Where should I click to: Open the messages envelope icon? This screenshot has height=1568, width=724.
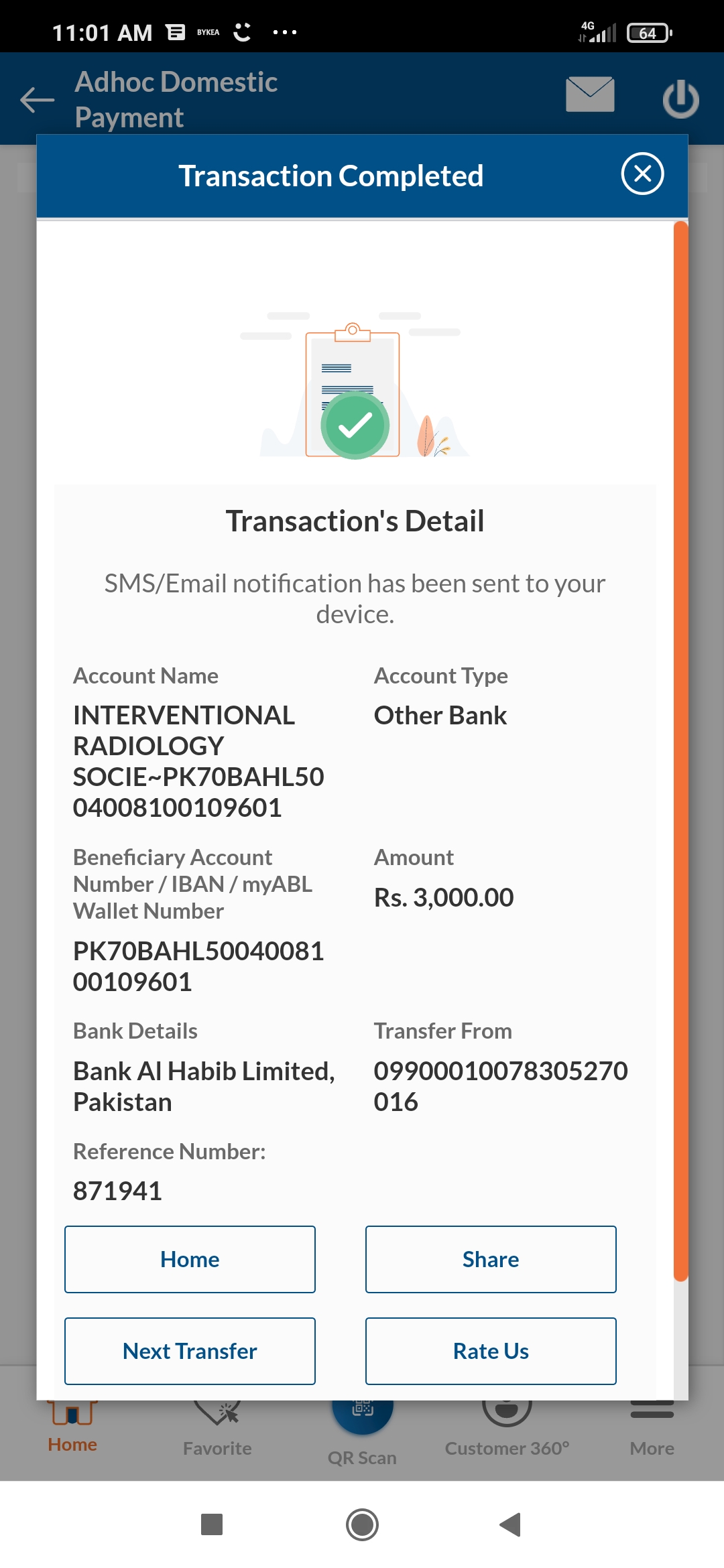click(590, 94)
